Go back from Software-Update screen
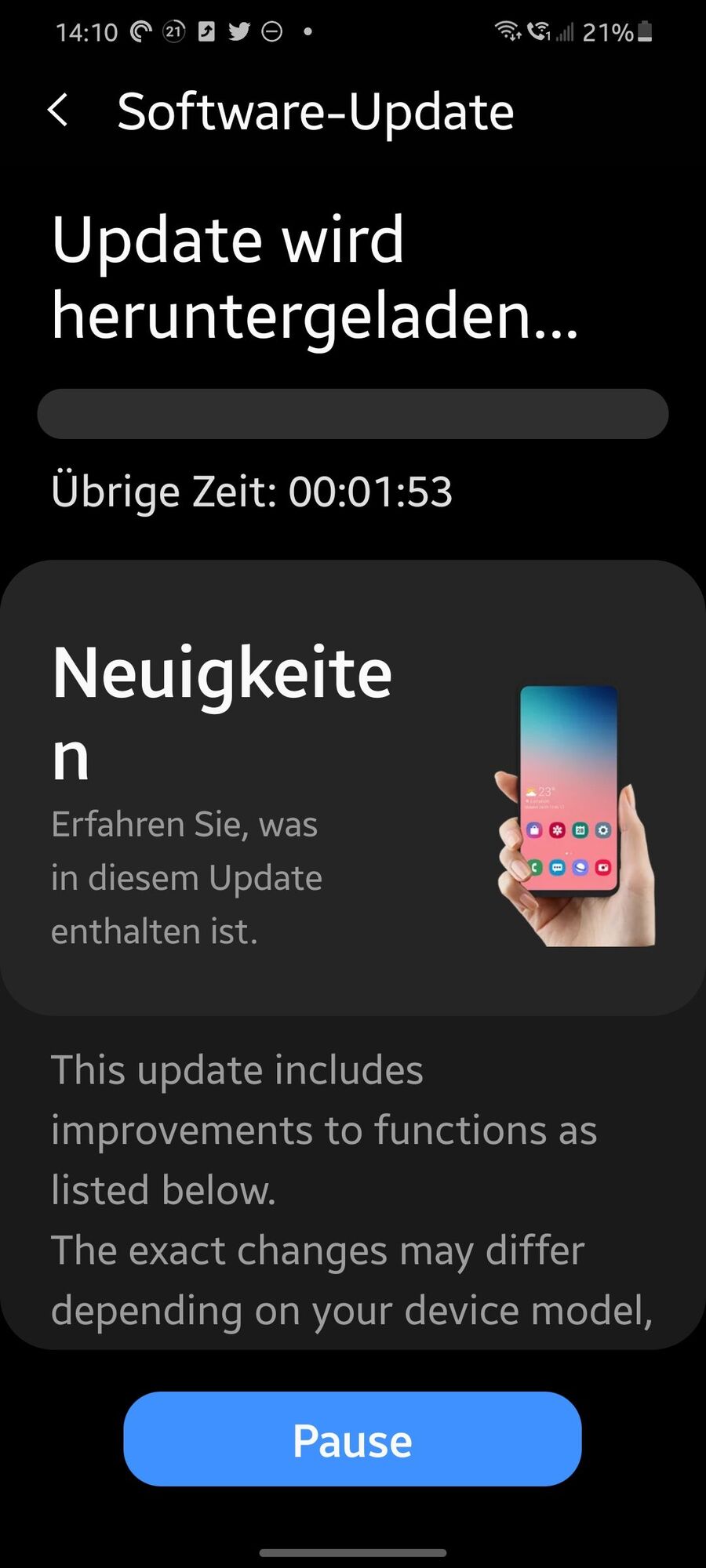The image size is (706, 1568). point(59,111)
